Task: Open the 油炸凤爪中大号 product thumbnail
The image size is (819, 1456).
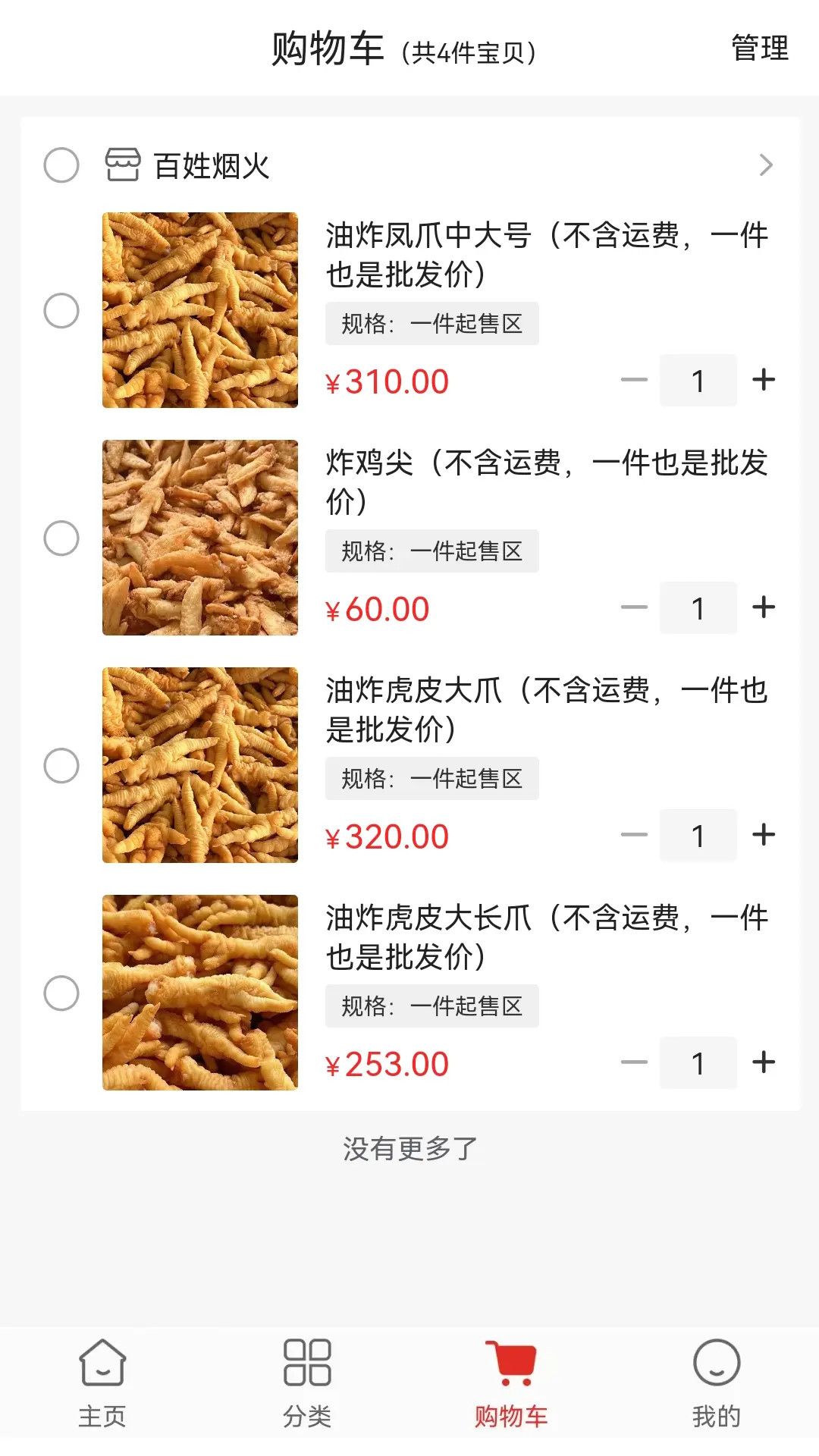Action: 199,311
